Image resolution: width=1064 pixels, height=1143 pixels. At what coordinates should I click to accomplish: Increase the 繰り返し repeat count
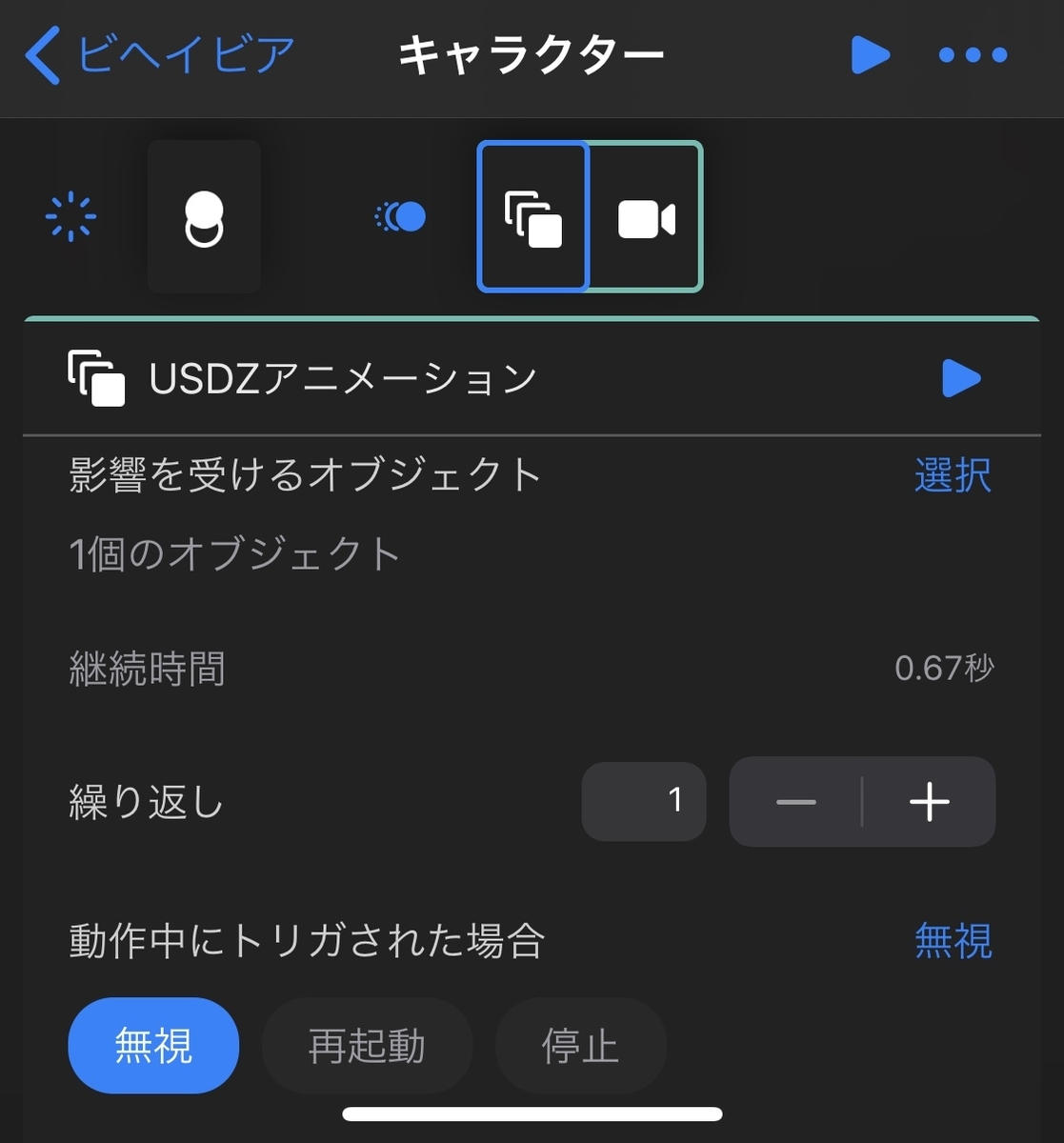[930, 802]
